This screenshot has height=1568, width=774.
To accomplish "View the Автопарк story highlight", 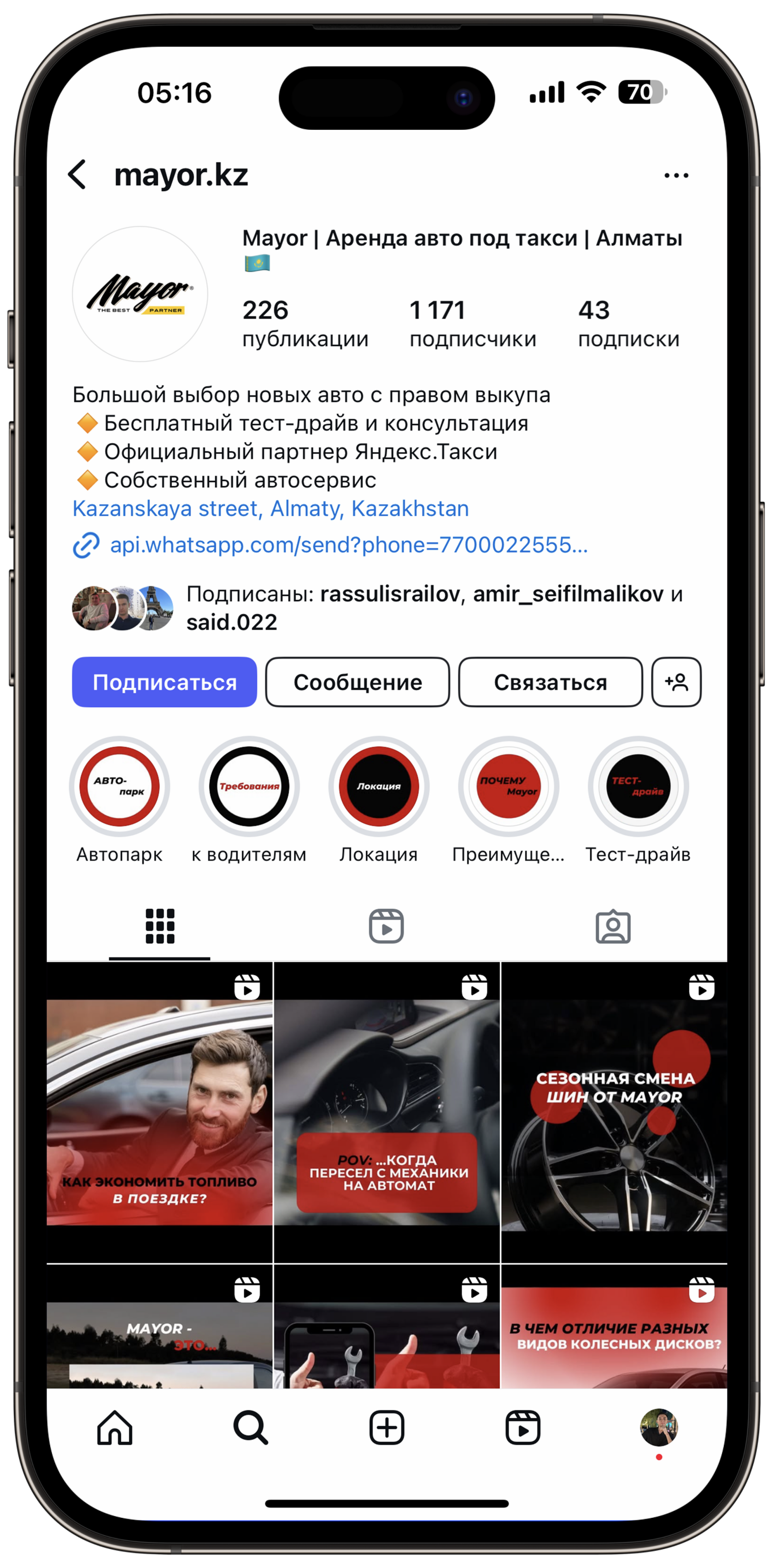I will click(119, 787).
